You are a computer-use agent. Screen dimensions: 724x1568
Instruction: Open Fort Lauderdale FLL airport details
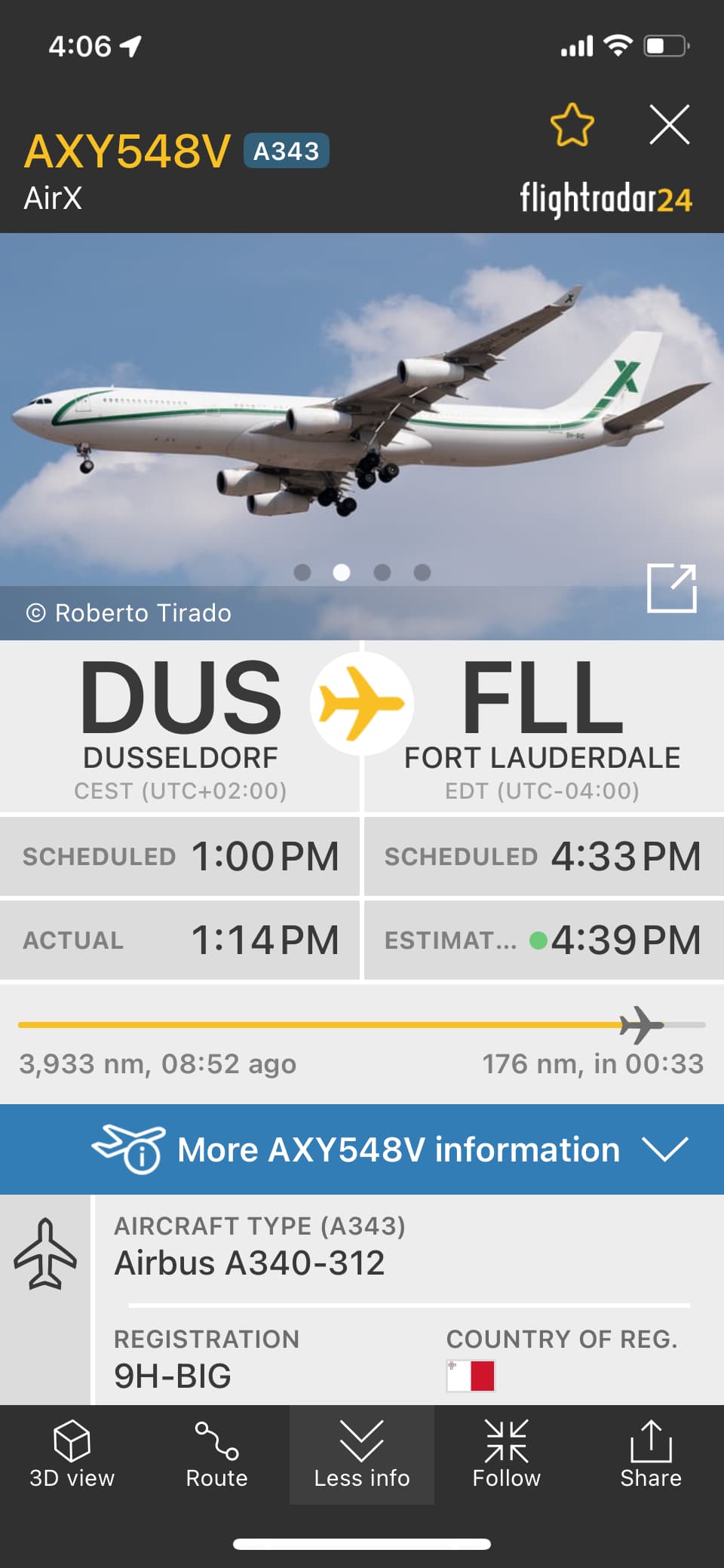coord(542,726)
